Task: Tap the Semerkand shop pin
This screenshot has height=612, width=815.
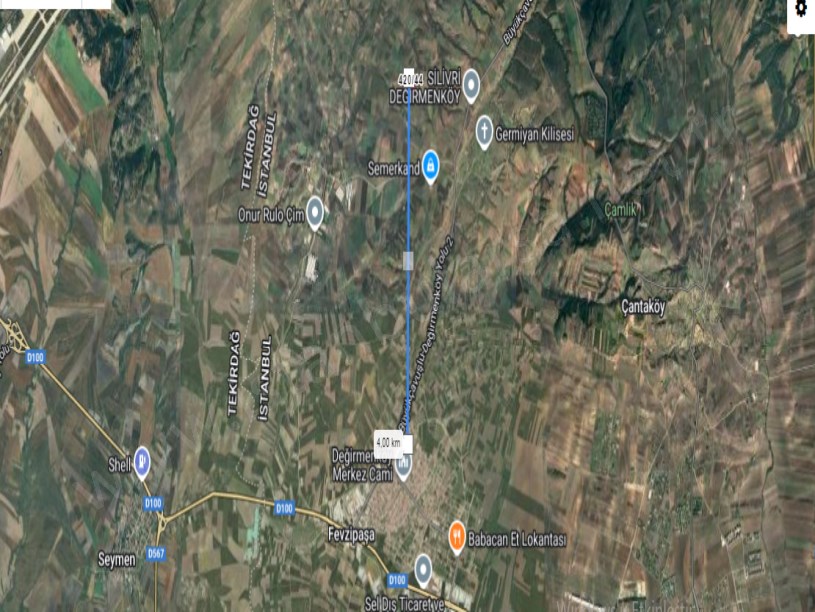Action: (430, 166)
